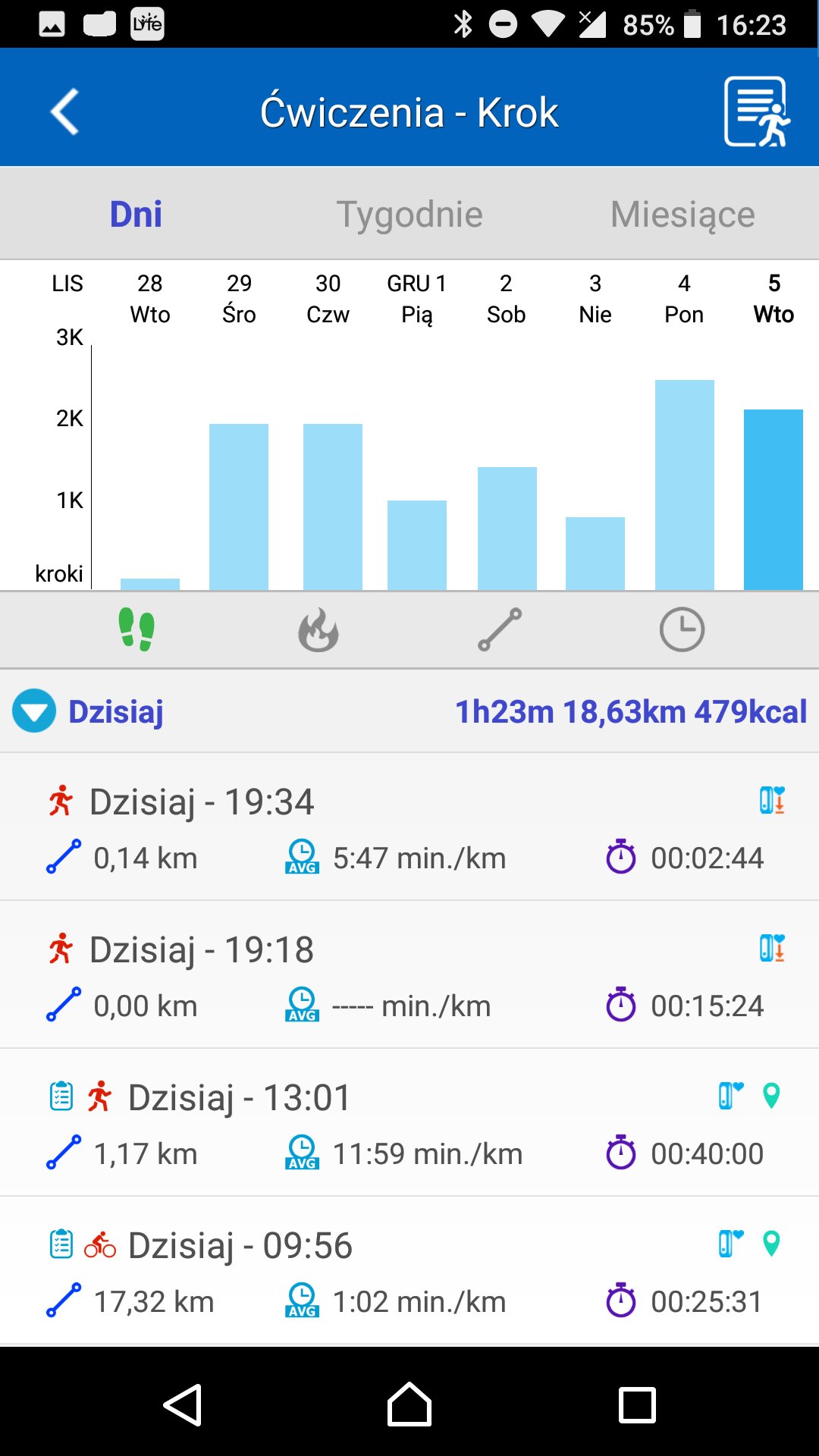Select the 4 Pon bar in chart
The width and height of the screenshot is (819, 1456).
685,485
